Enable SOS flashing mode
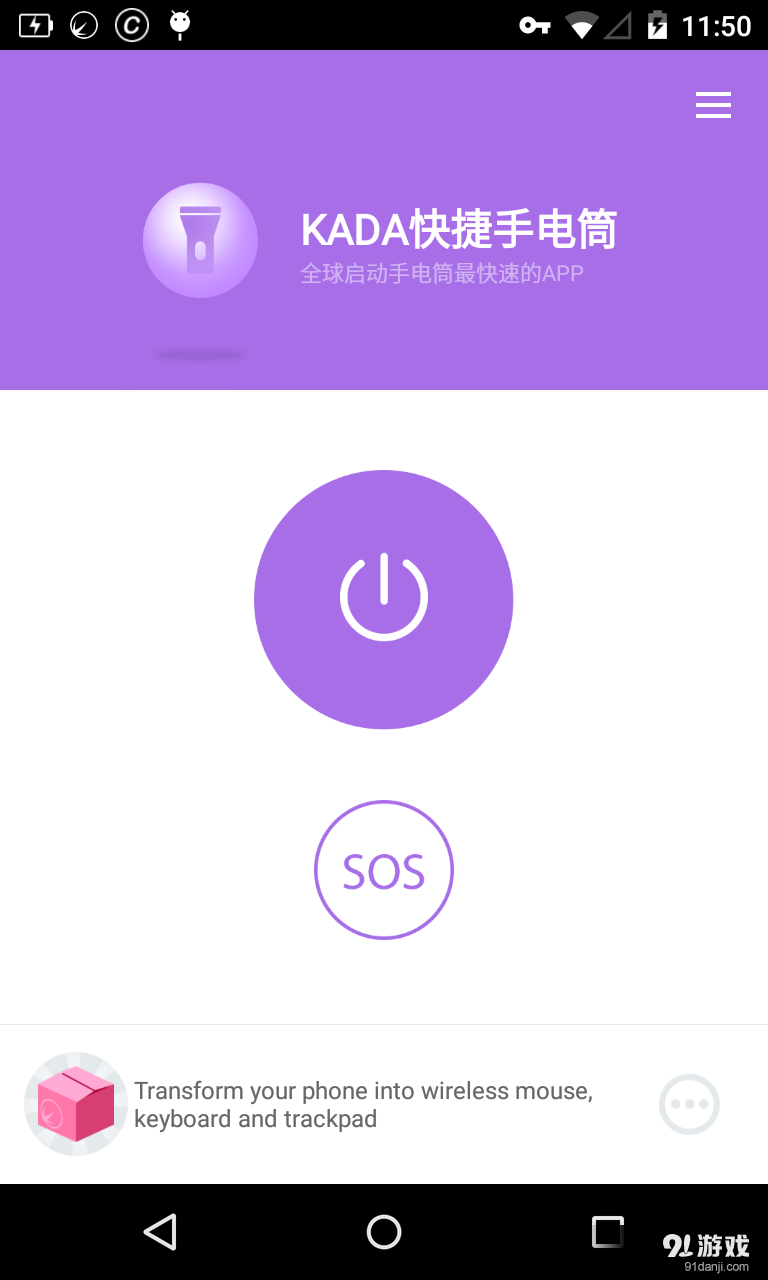The image size is (768, 1280). (x=384, y=869)
